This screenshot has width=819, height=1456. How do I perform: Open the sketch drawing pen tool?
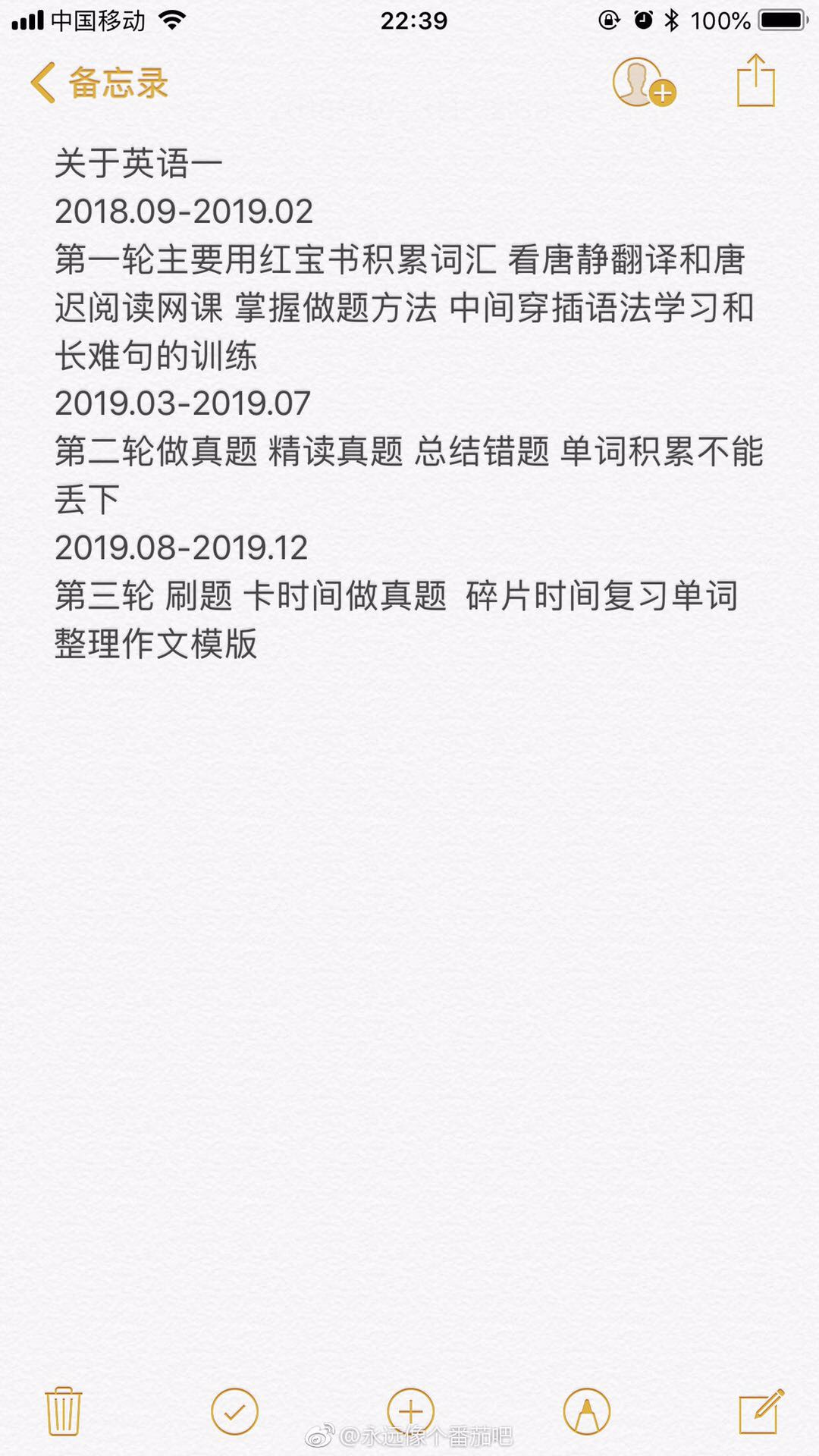pyautogui.click(x=586, y=1411)
